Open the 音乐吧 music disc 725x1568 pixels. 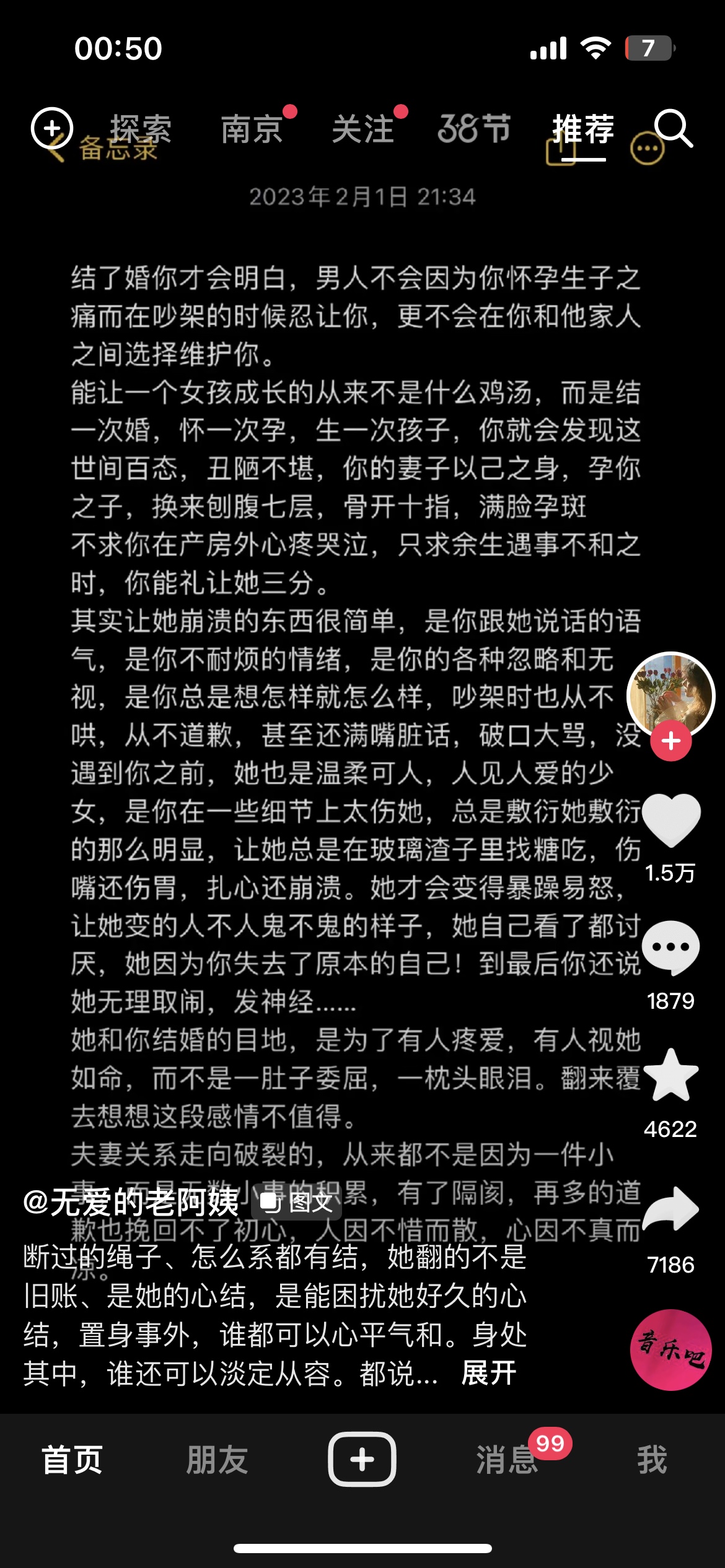click(671, 1350)
